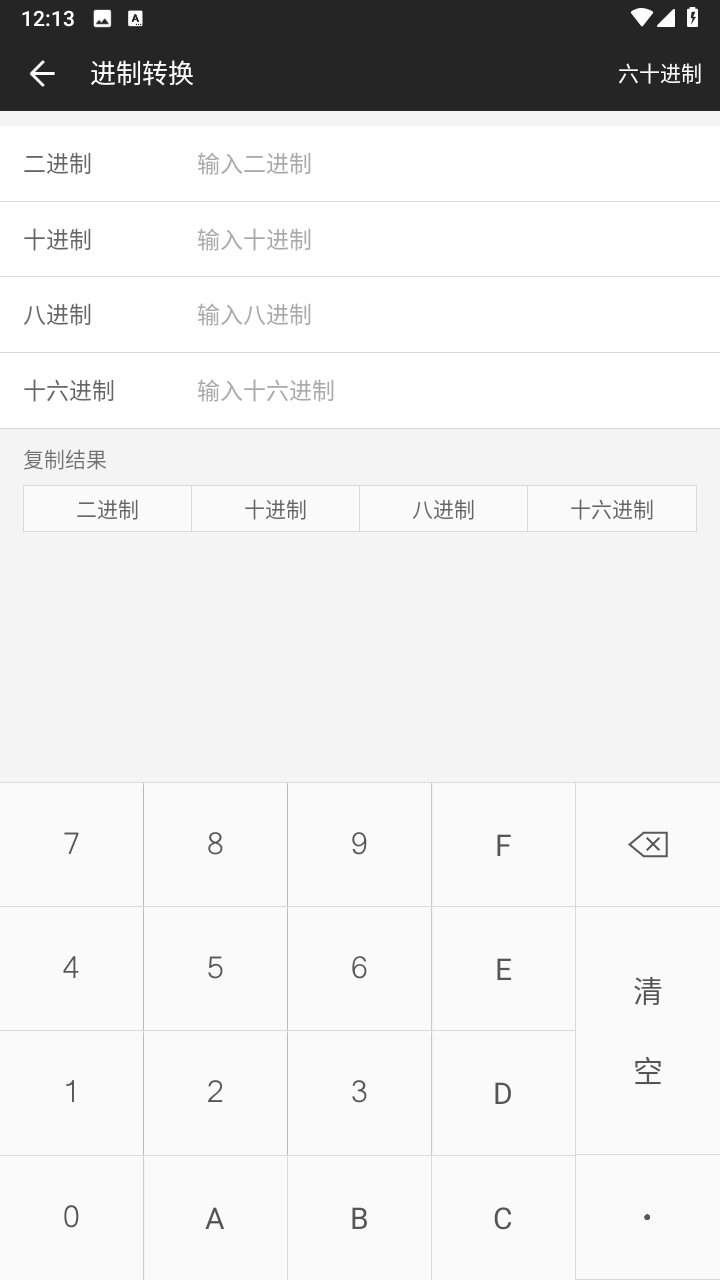Image resolution: width=720 pixels, height=1280 pixels.
Task: Go back using the arrow icon
Action: point(42,73)
